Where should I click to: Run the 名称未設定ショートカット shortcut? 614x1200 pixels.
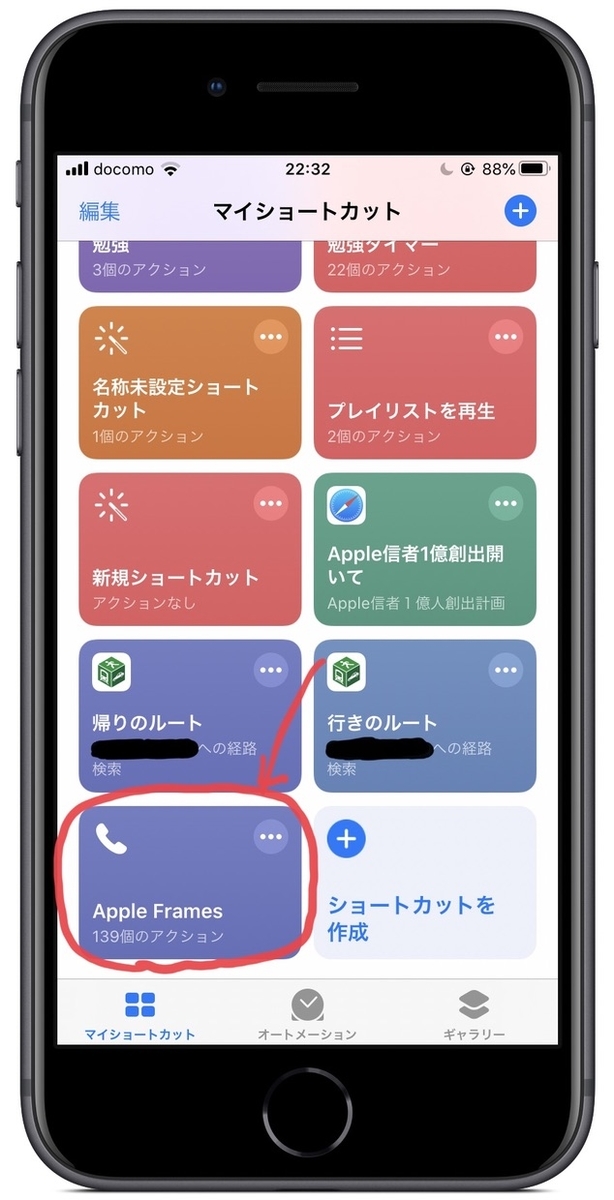(190, 382)
